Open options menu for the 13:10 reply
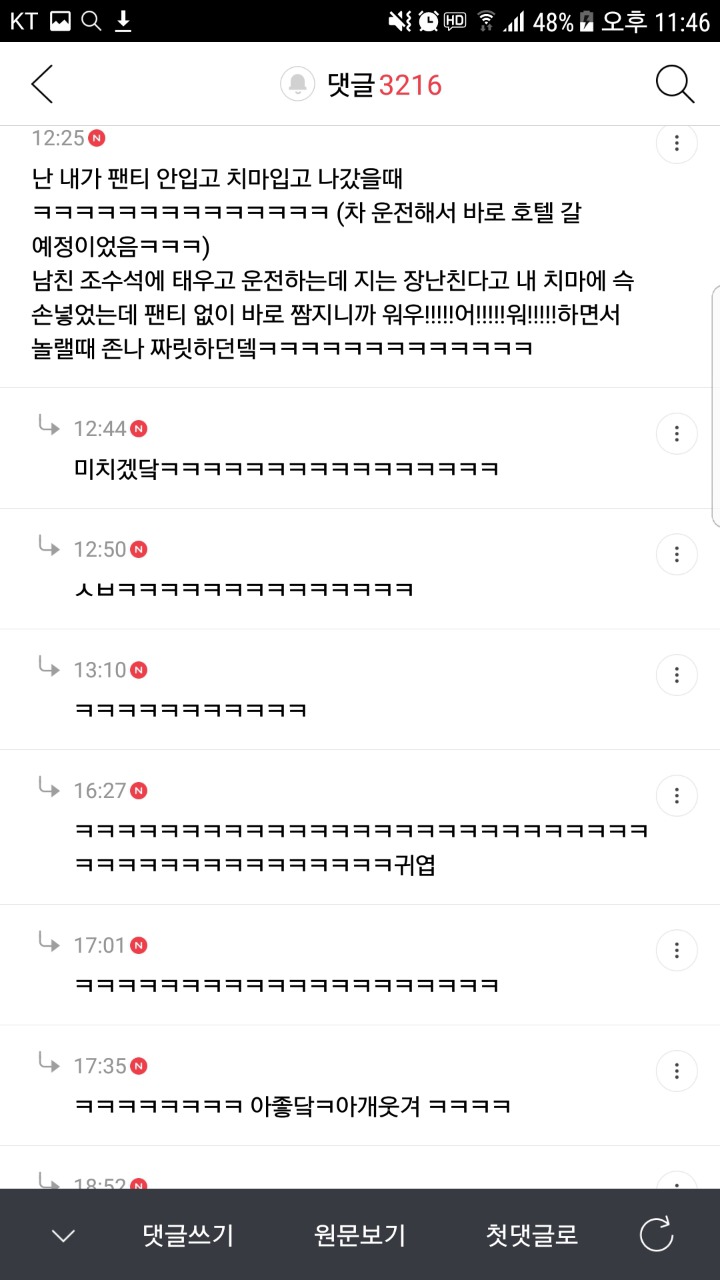This screenshot has width=720, height=1280. 677,675
